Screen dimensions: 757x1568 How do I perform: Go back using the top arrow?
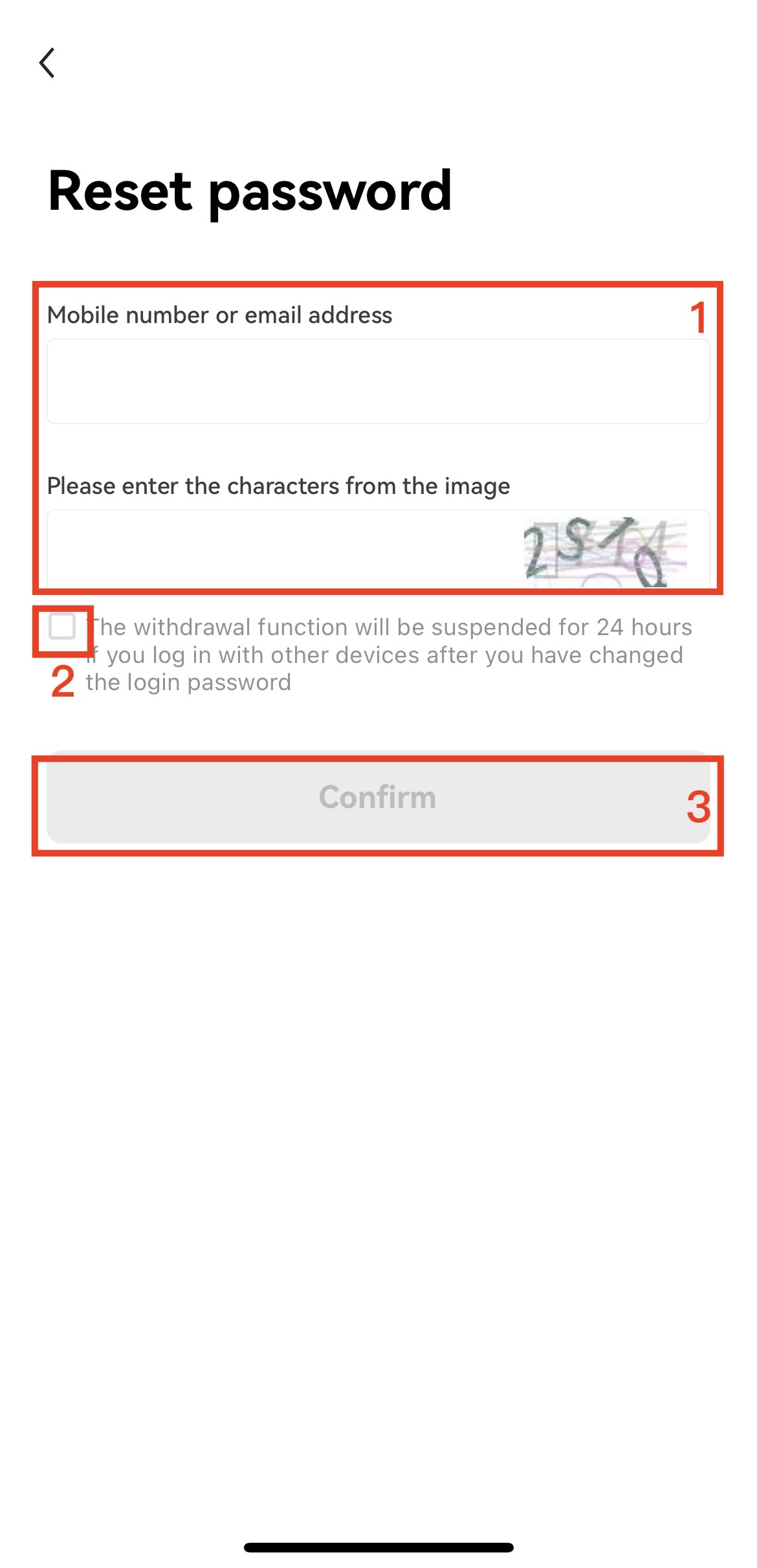pyautogui.click(x=47, y=63)
